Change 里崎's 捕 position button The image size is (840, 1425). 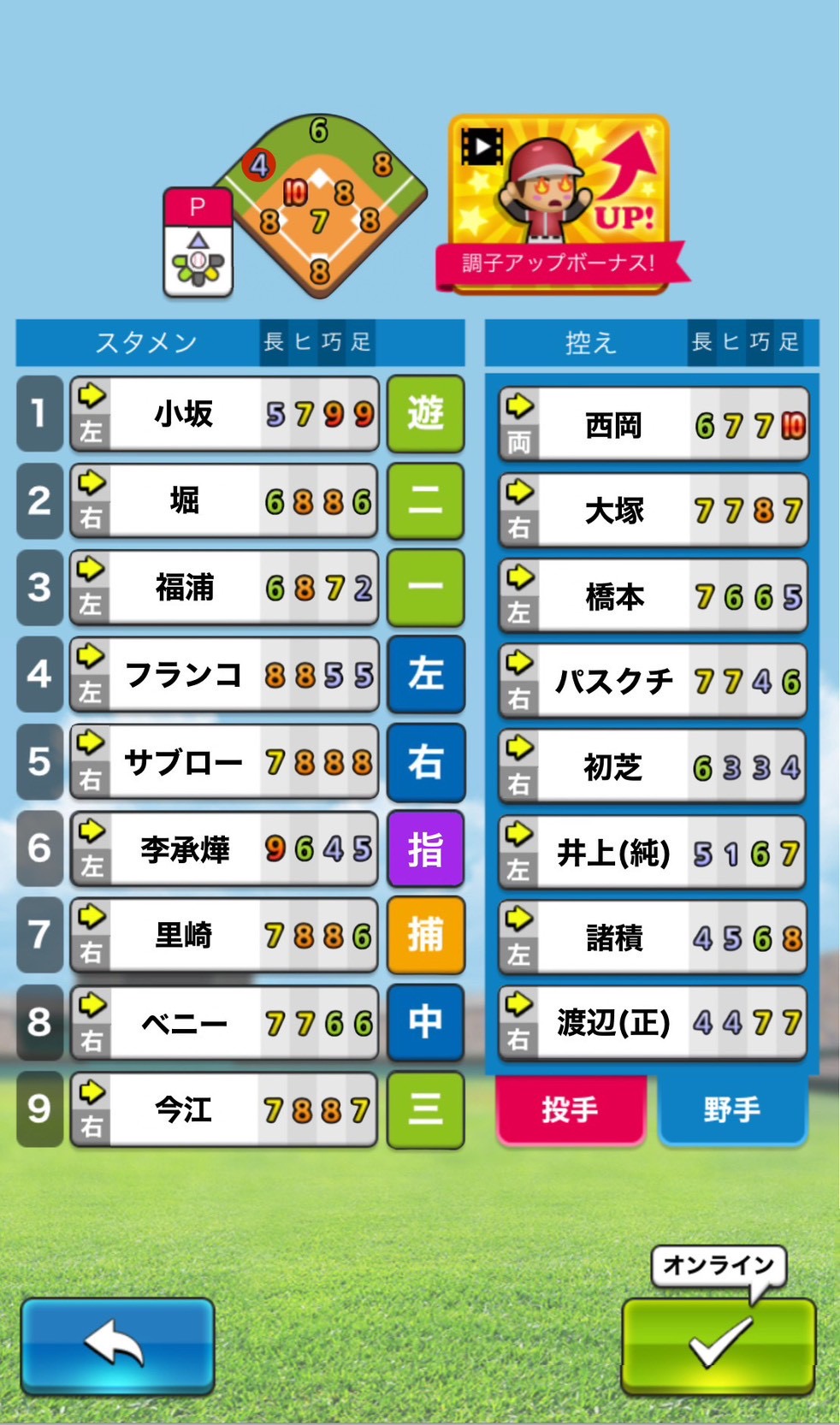point(425,935)
